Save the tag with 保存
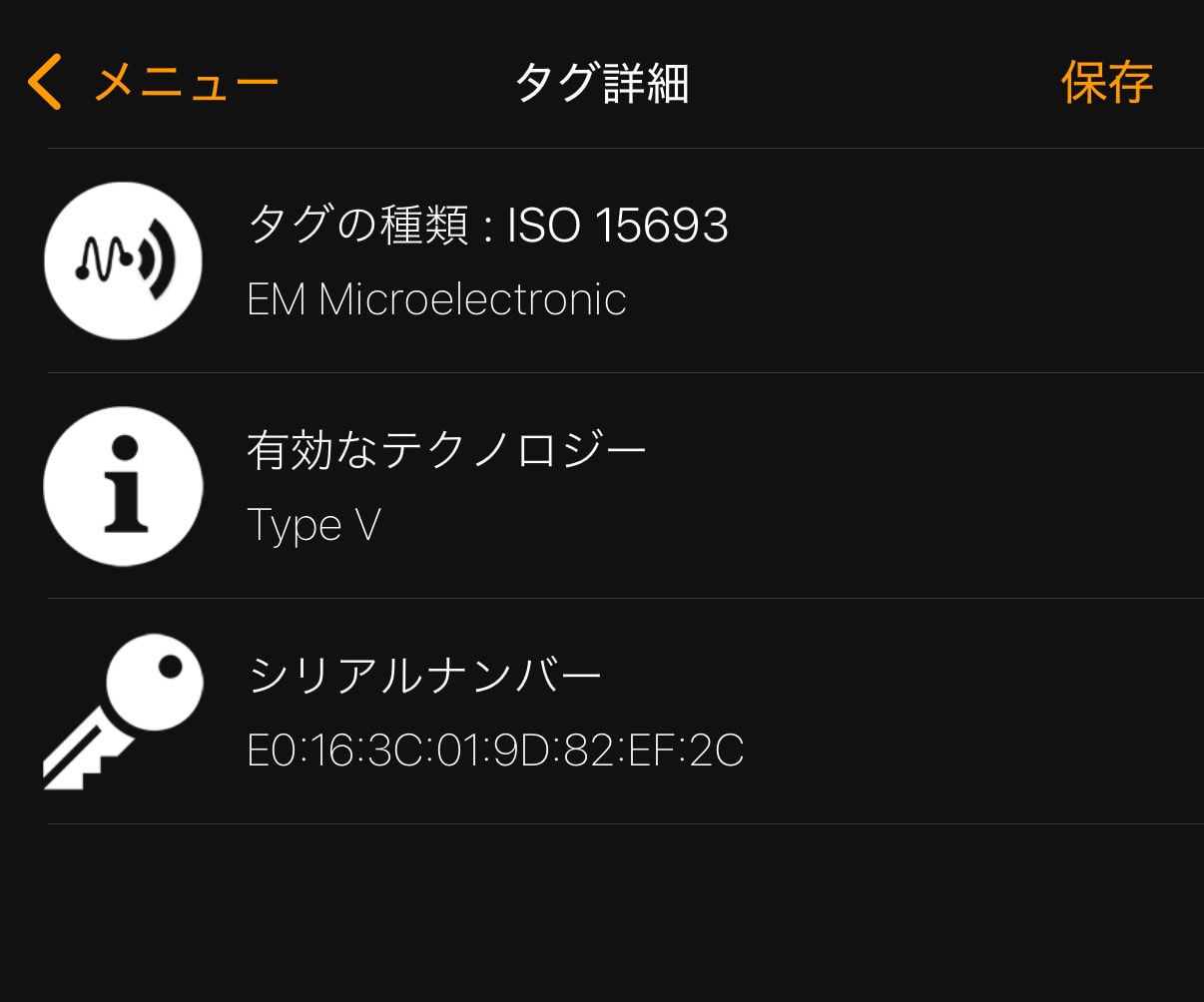The height and width of the screenshot is (1002, 1204). click(x=1106, y=82)
